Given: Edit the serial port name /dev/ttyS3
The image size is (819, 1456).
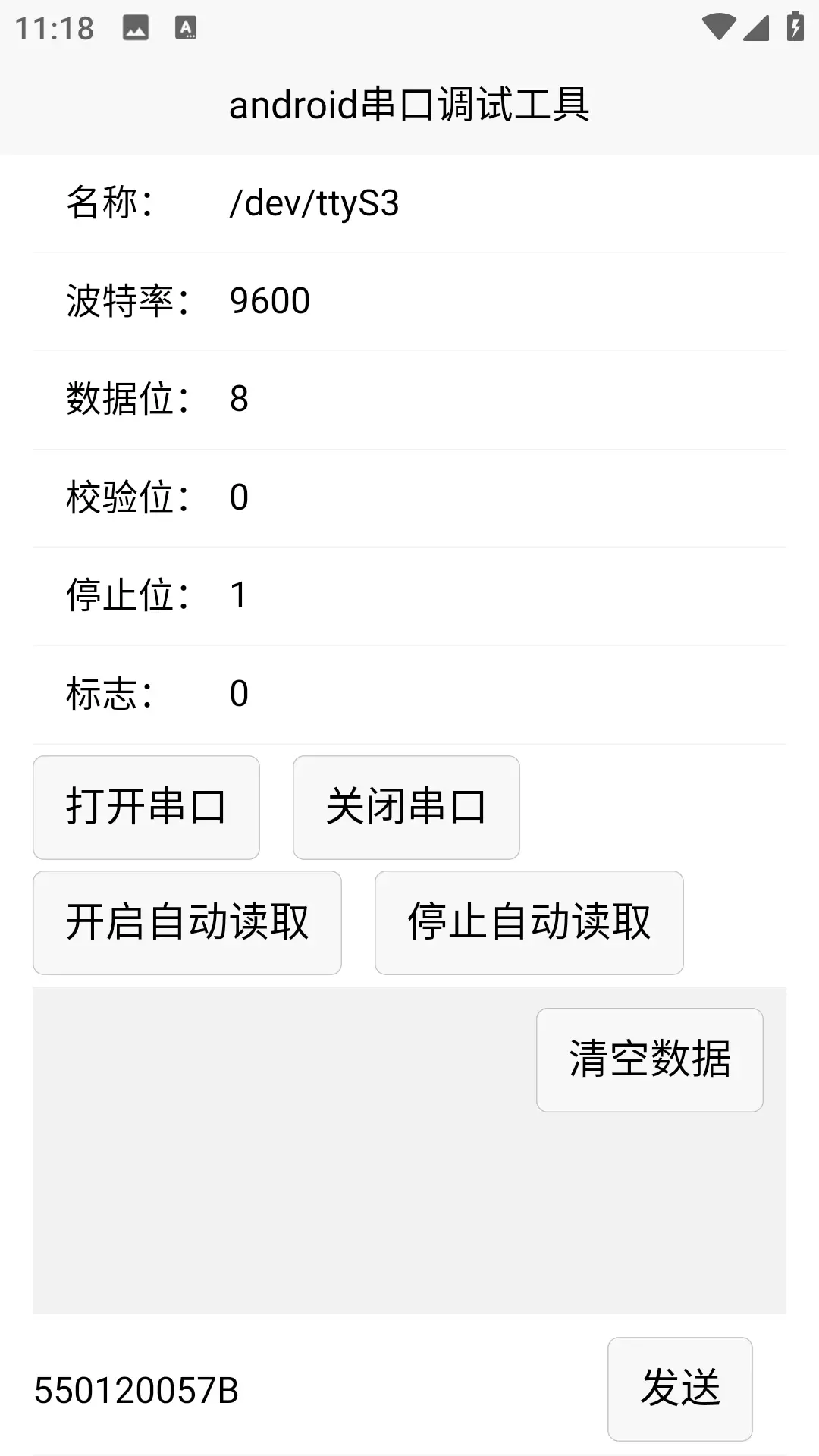Looking at the screenshot, I should (x=314, y=203).
